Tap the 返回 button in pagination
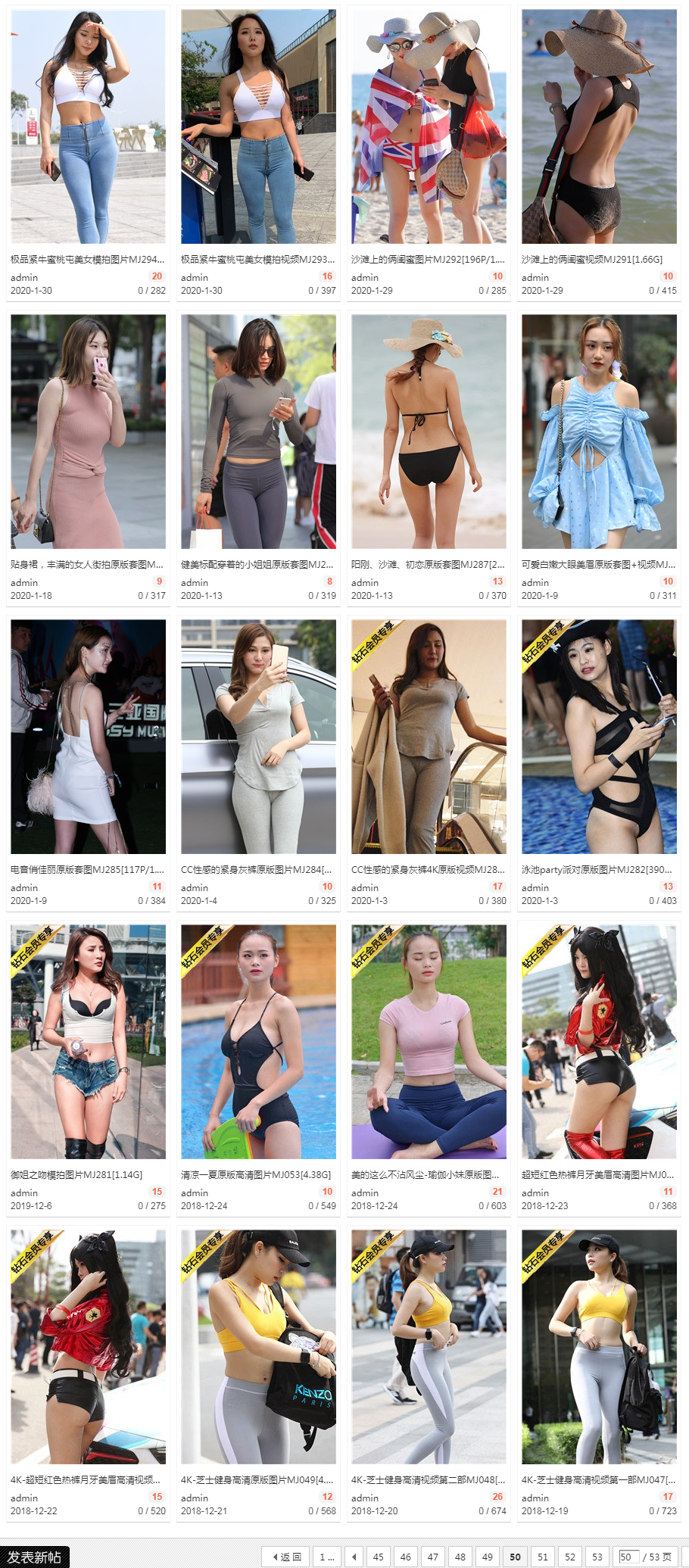689x1568 pixels. (x=286, y=1557)
